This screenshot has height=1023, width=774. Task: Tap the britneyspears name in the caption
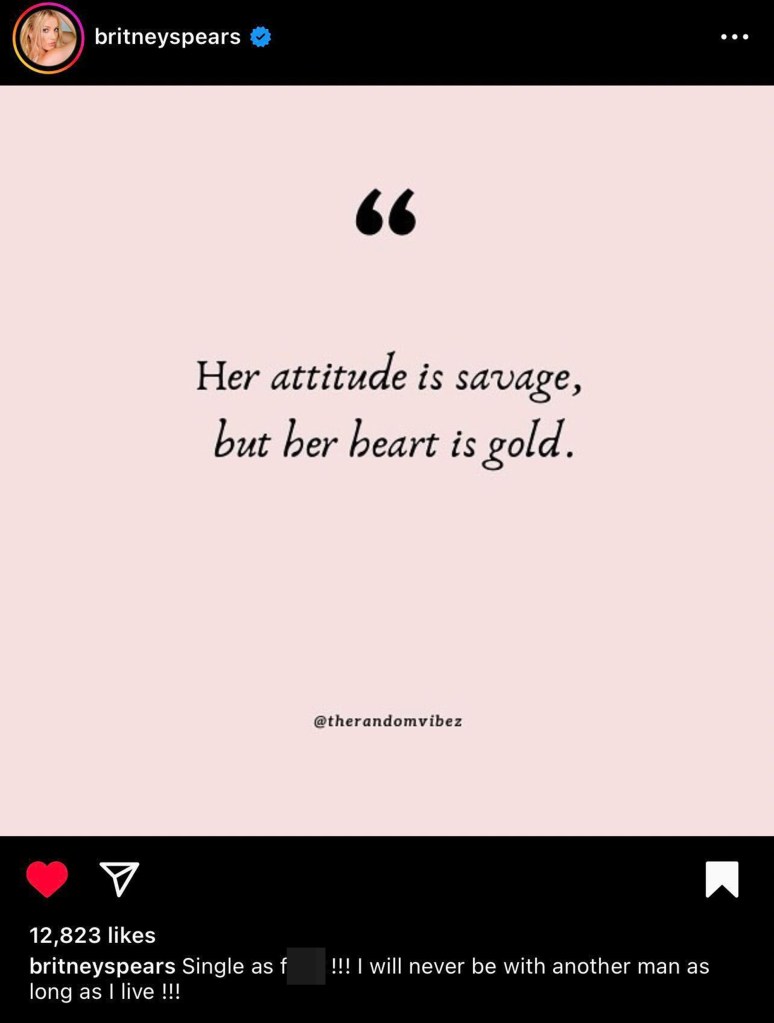(x=102, y=966)
